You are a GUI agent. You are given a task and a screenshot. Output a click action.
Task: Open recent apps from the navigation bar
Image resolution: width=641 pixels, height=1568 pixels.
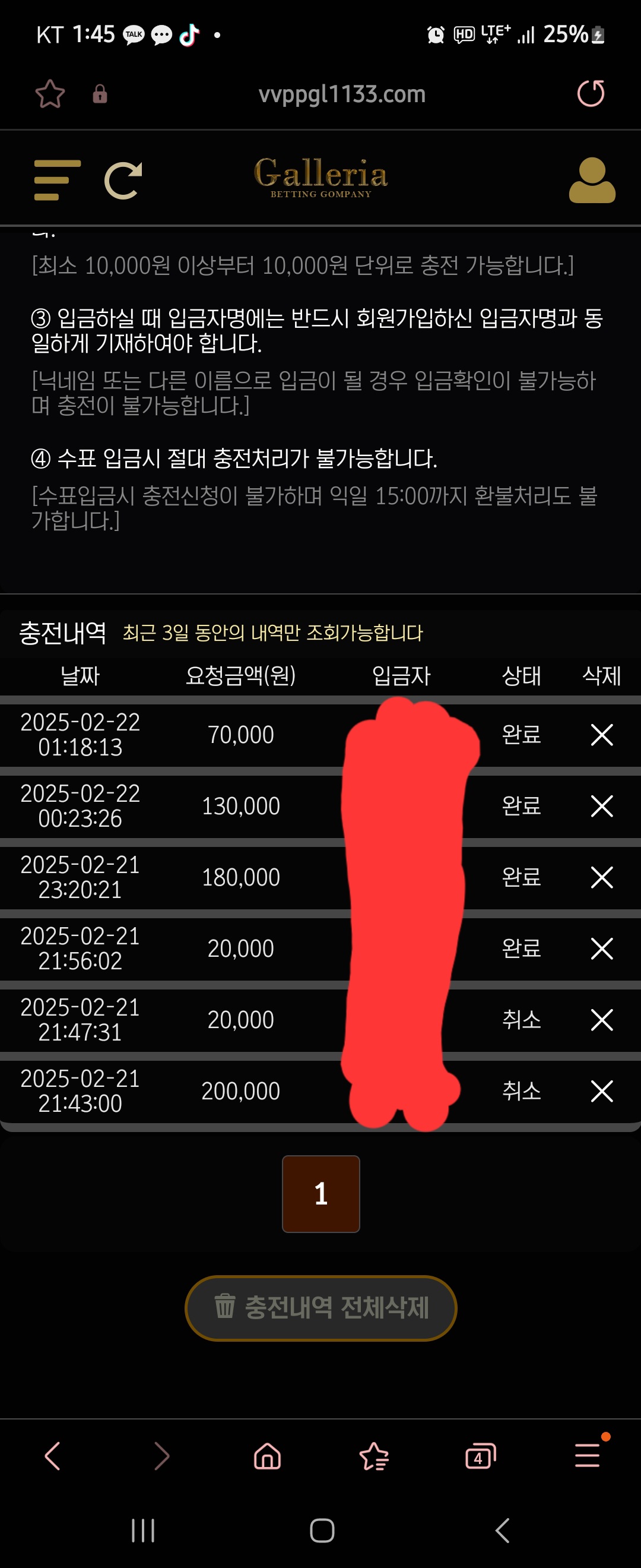point(143,1529)
